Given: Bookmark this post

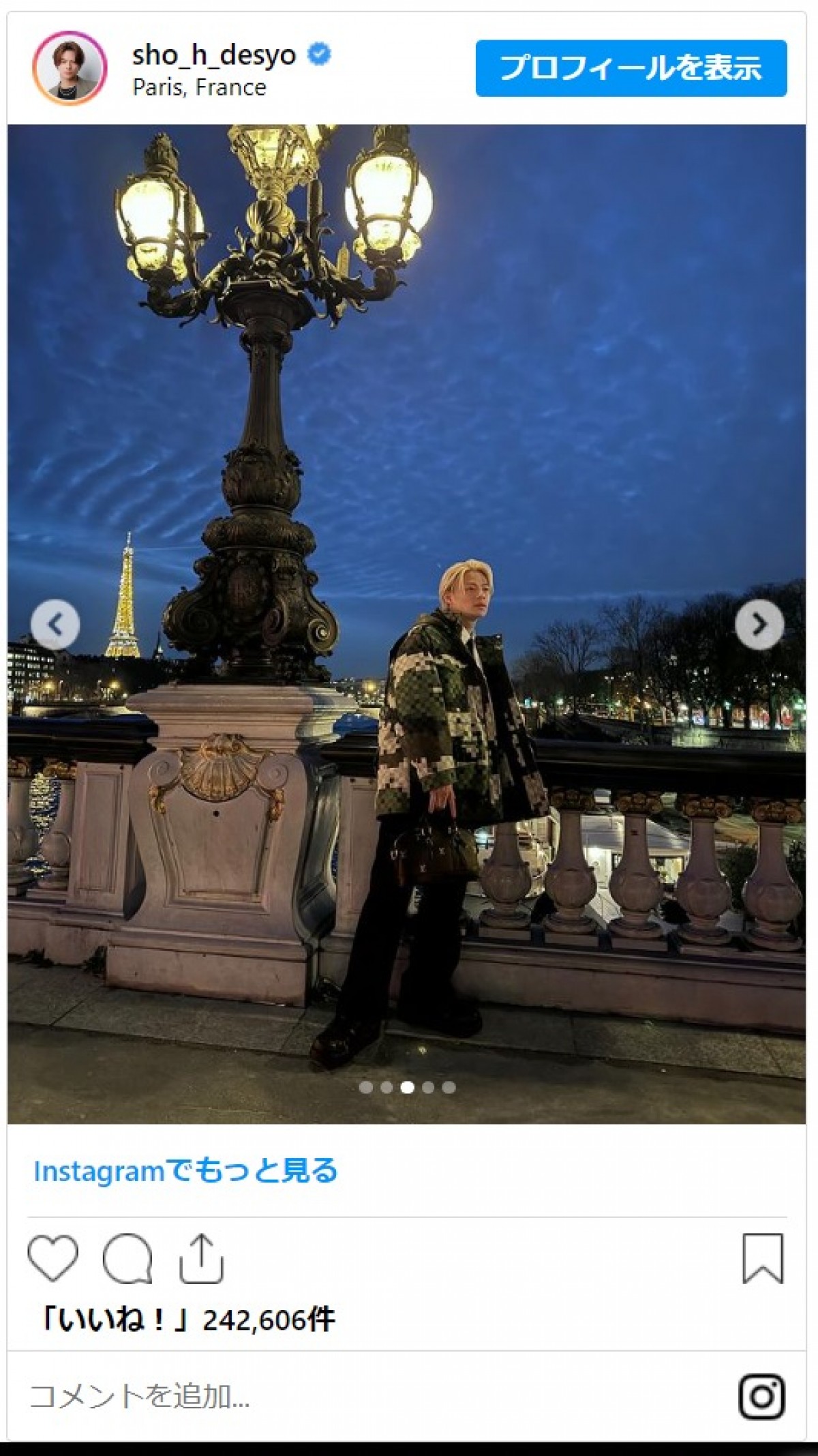Looking at the screenshot, I should pos(763,1258).
